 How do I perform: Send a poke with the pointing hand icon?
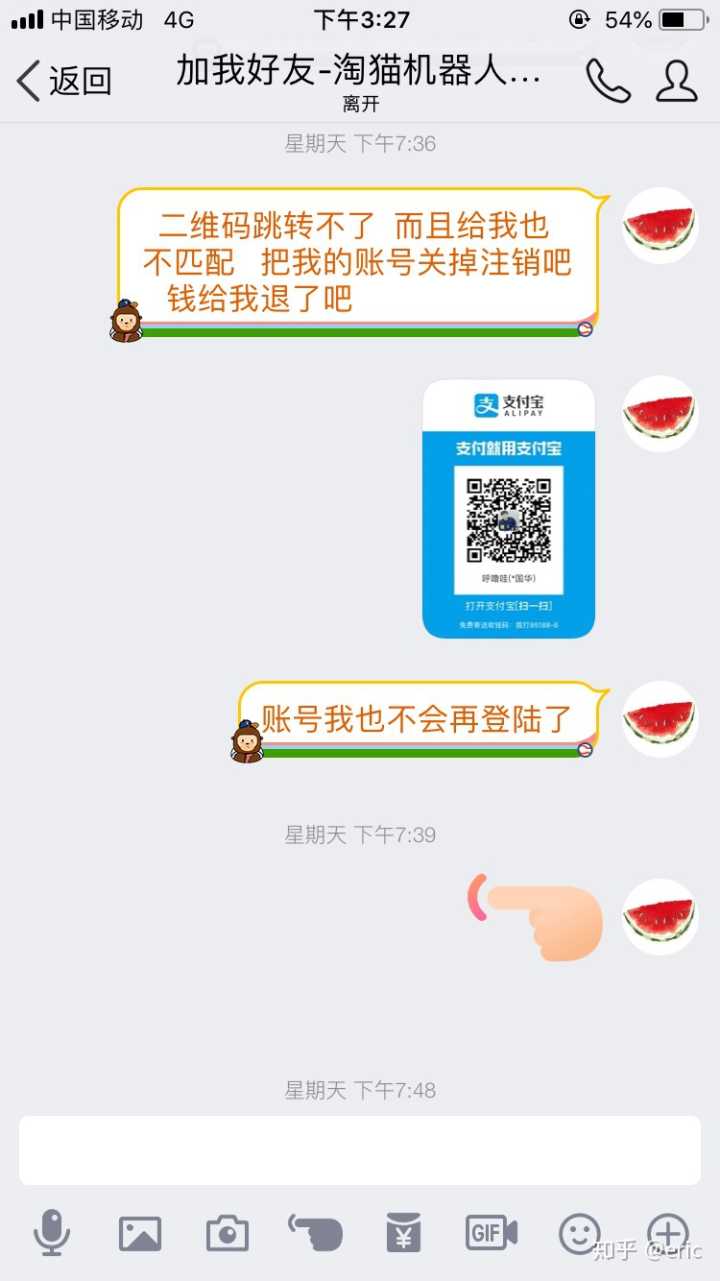316,1233
